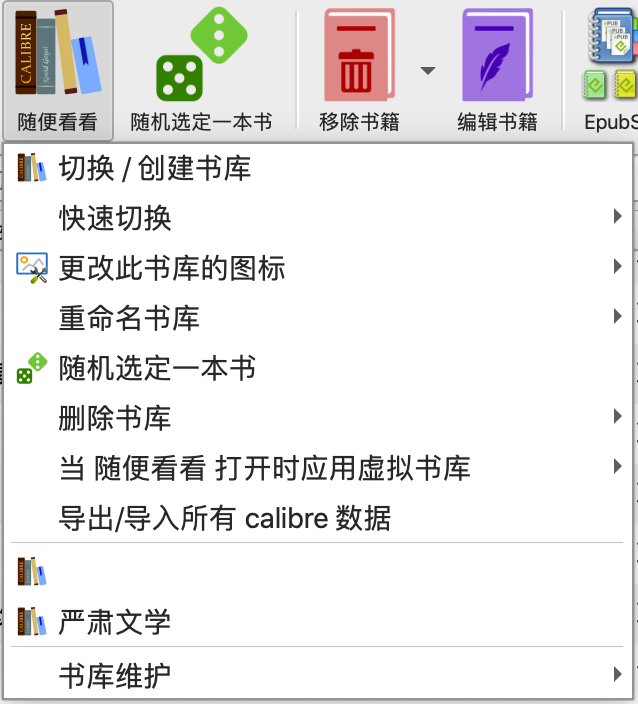
Task: Select the 重命名书库 menu item
Action: click(x=129, y=318)
